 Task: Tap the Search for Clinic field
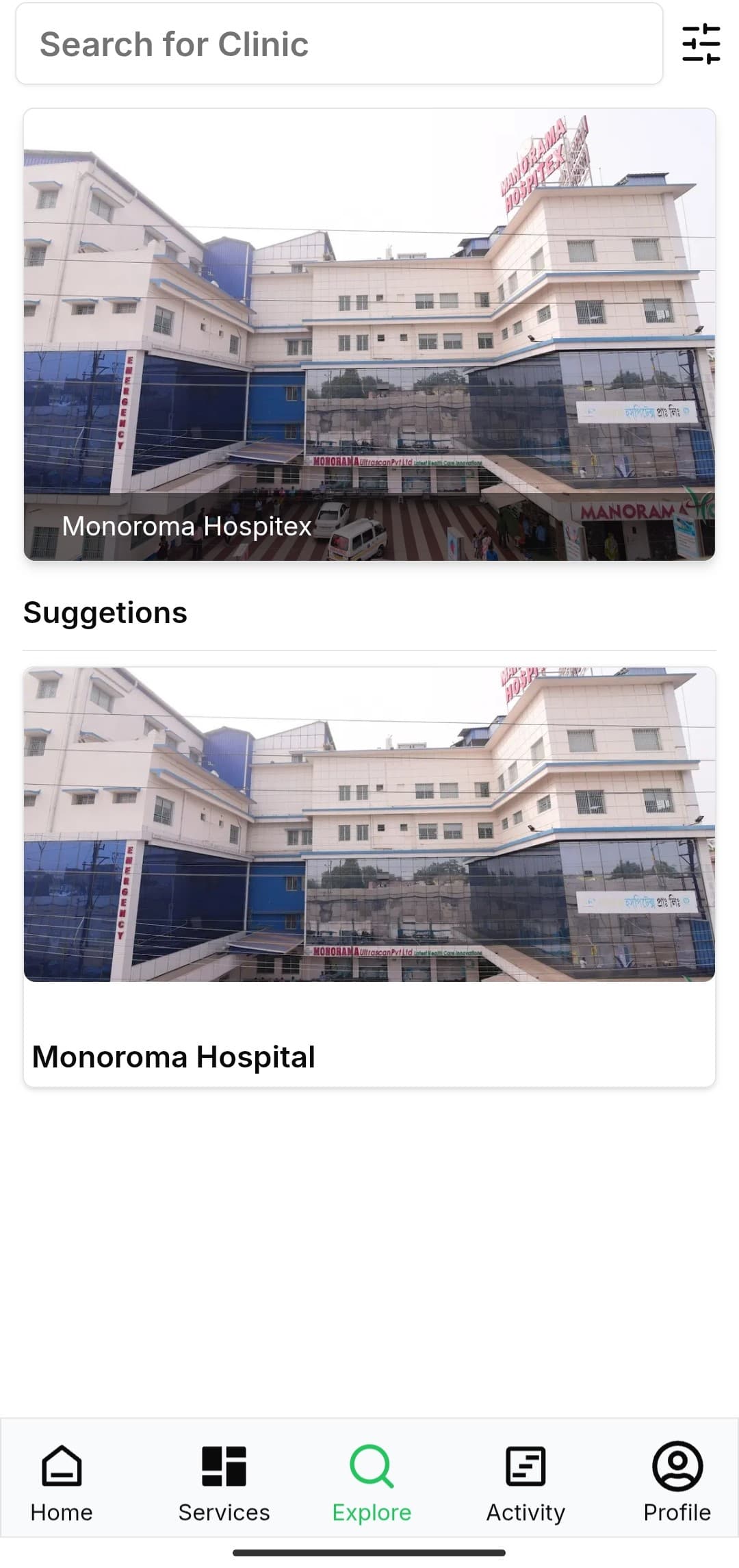tap(339, 44)
